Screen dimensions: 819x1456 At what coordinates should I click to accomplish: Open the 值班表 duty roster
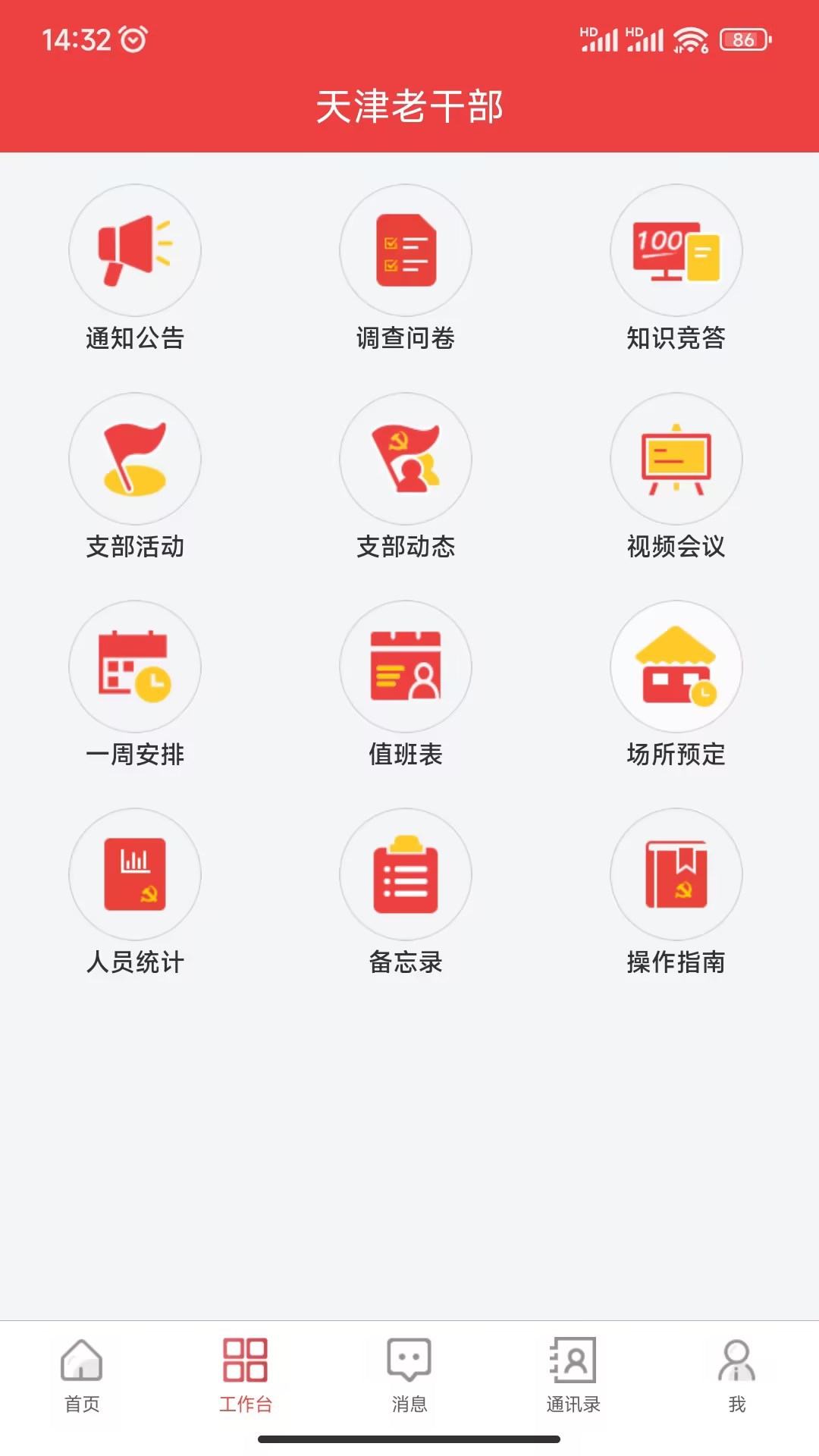click(x=406, y=667)
